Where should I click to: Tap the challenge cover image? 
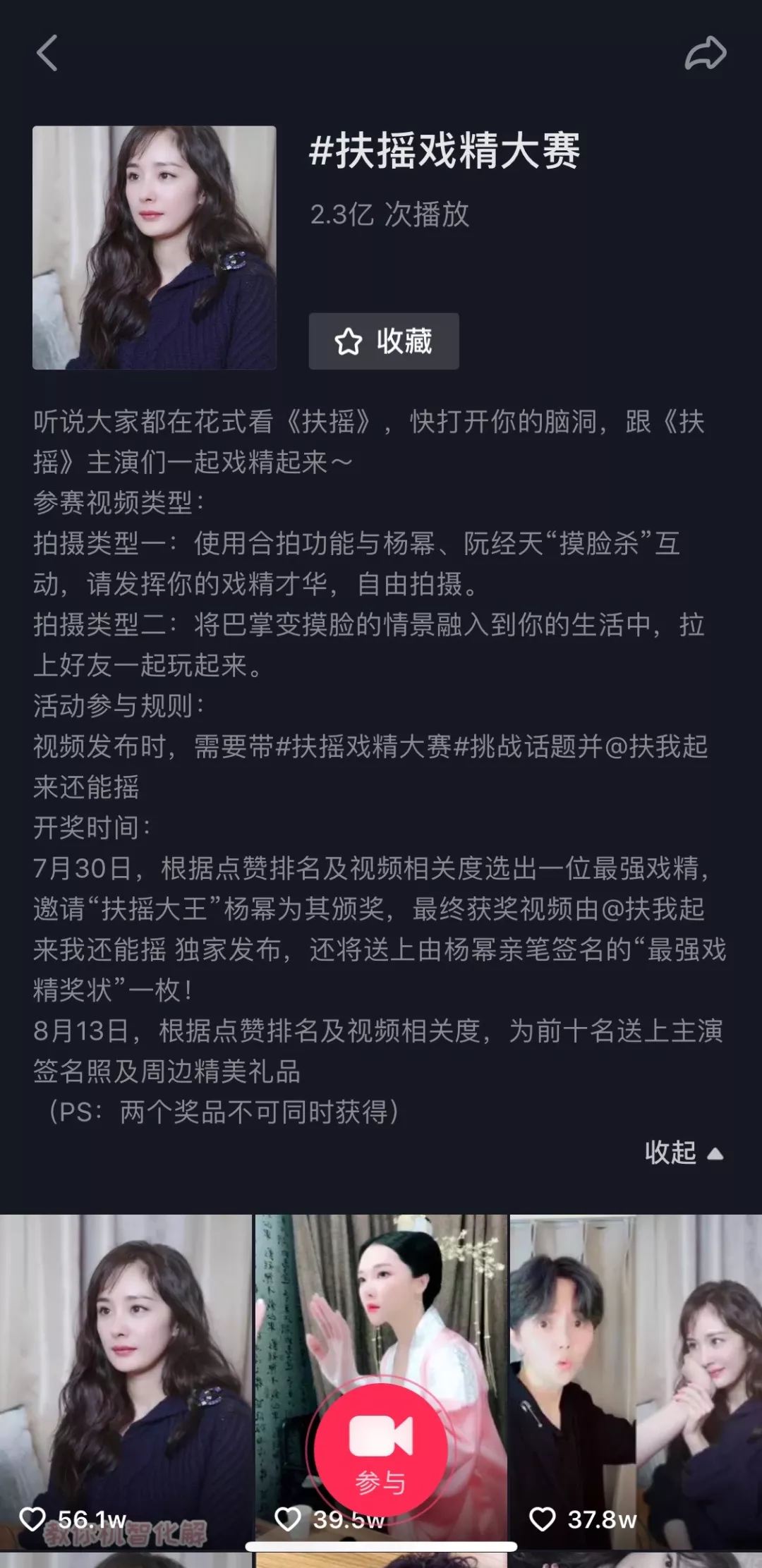coord(154,248)
